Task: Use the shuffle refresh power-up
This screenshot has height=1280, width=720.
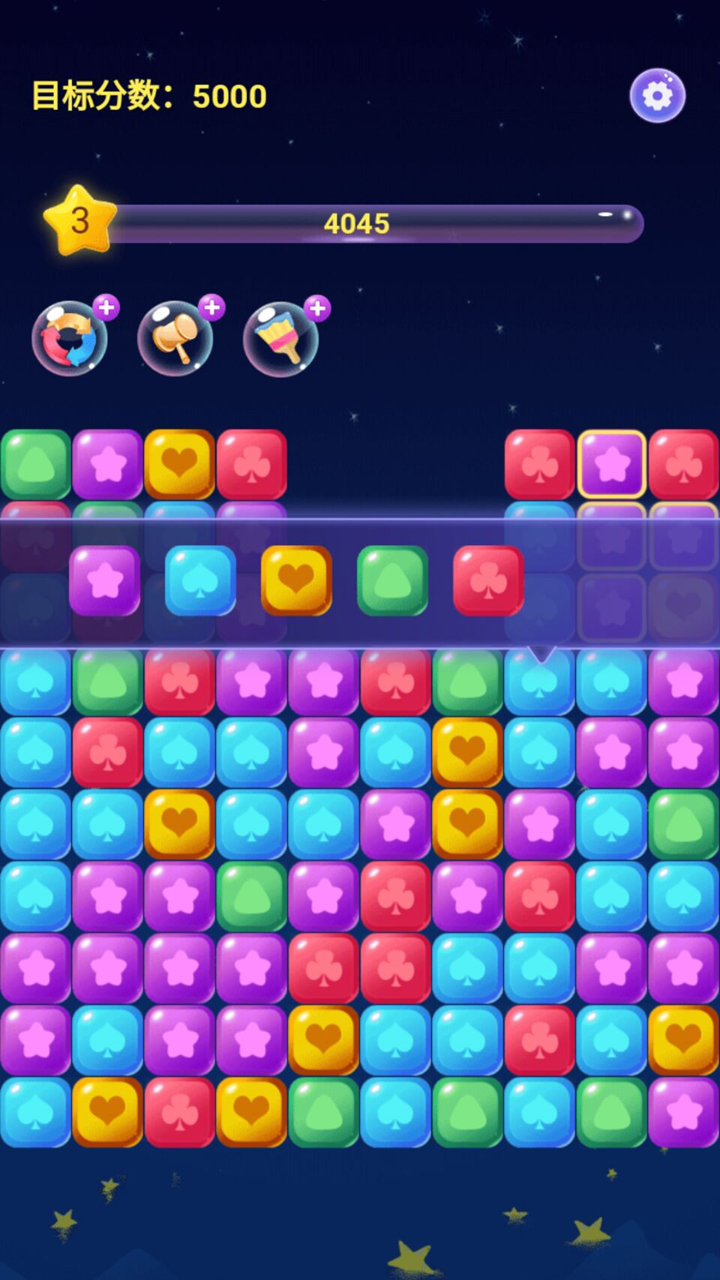Action: coord(69,339)
